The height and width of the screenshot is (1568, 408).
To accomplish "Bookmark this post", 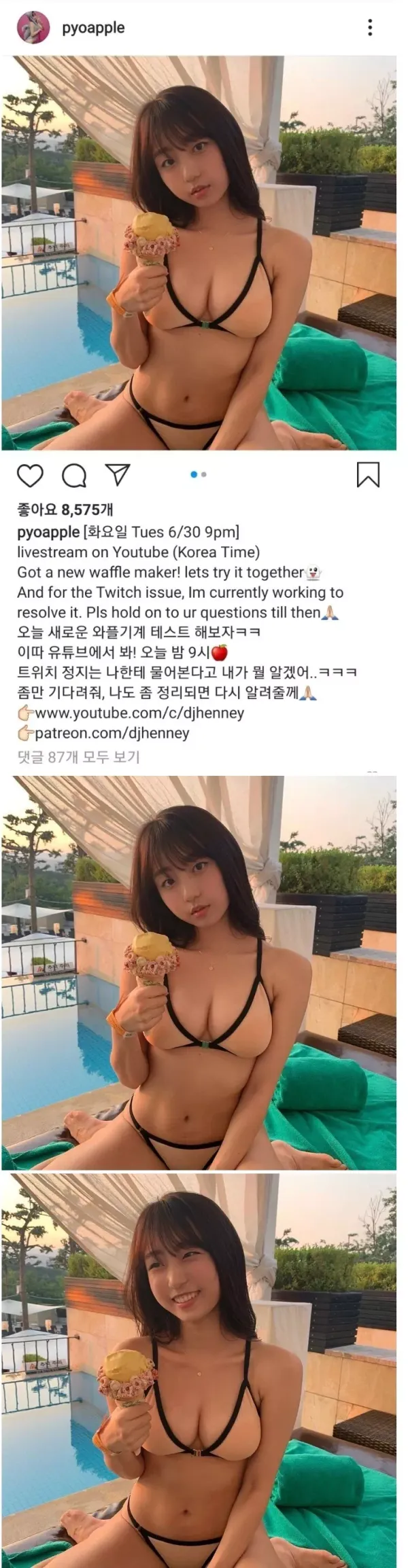I will [x=368, y=475].
